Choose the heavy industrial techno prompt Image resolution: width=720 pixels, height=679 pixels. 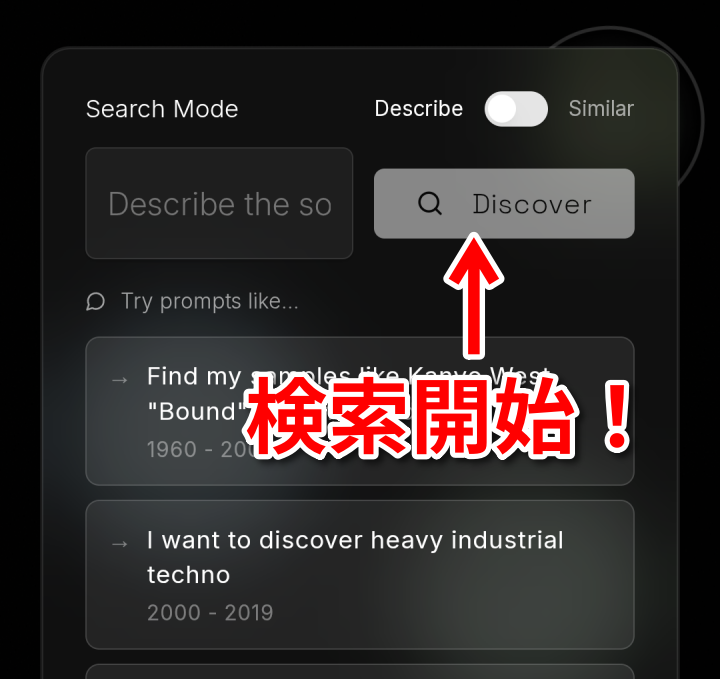pos(359,574)
